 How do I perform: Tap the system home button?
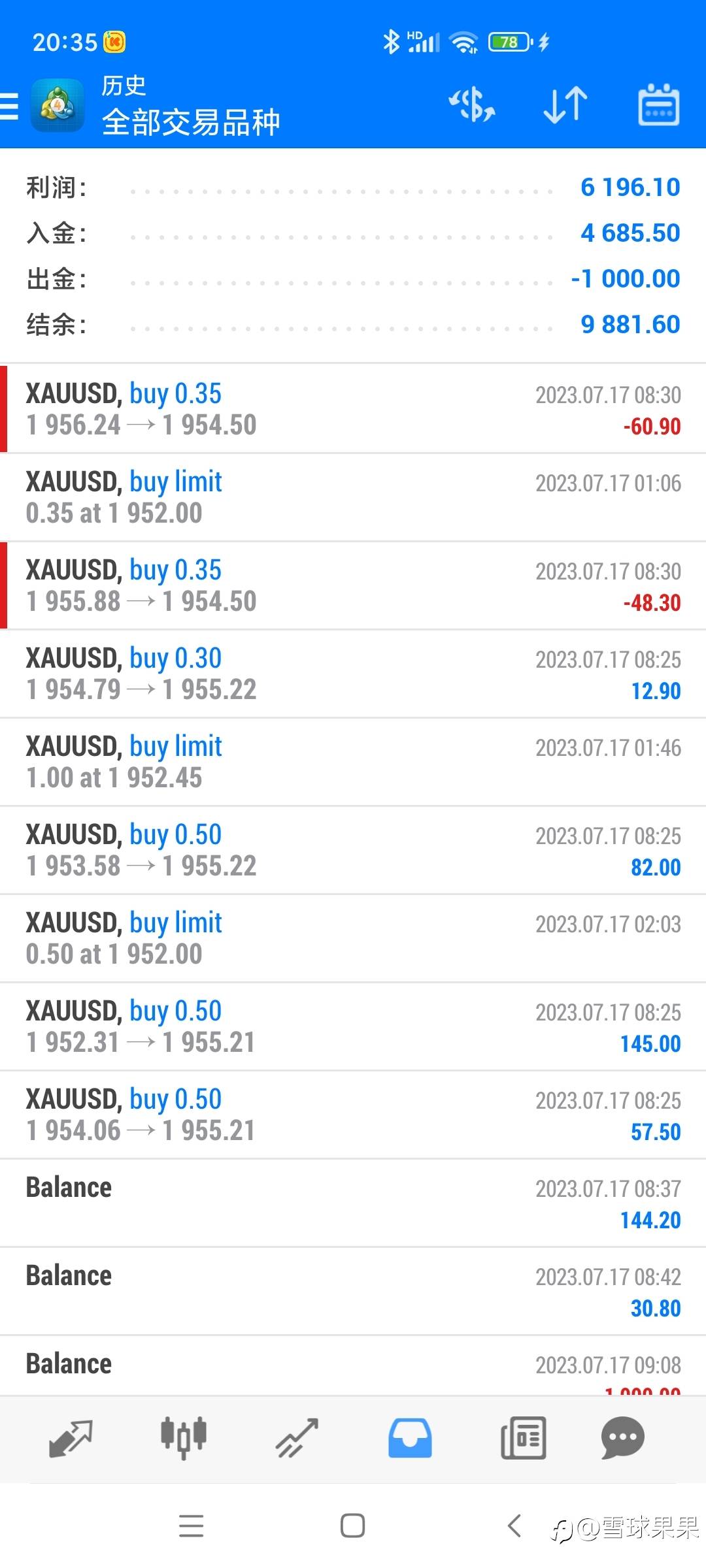(353, 1526)
